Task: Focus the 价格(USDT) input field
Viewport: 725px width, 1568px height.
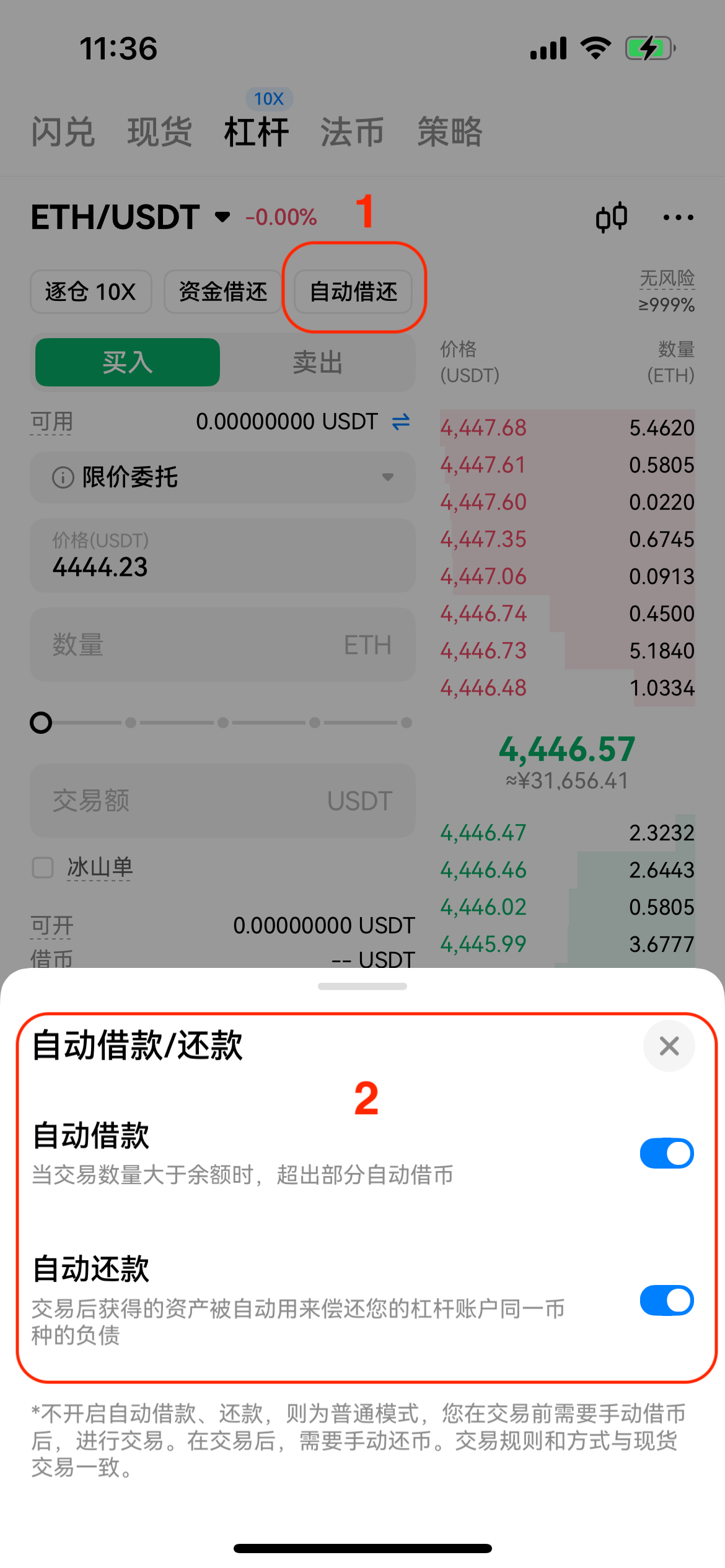Action: pyautogui.click(x=222, y=556)
